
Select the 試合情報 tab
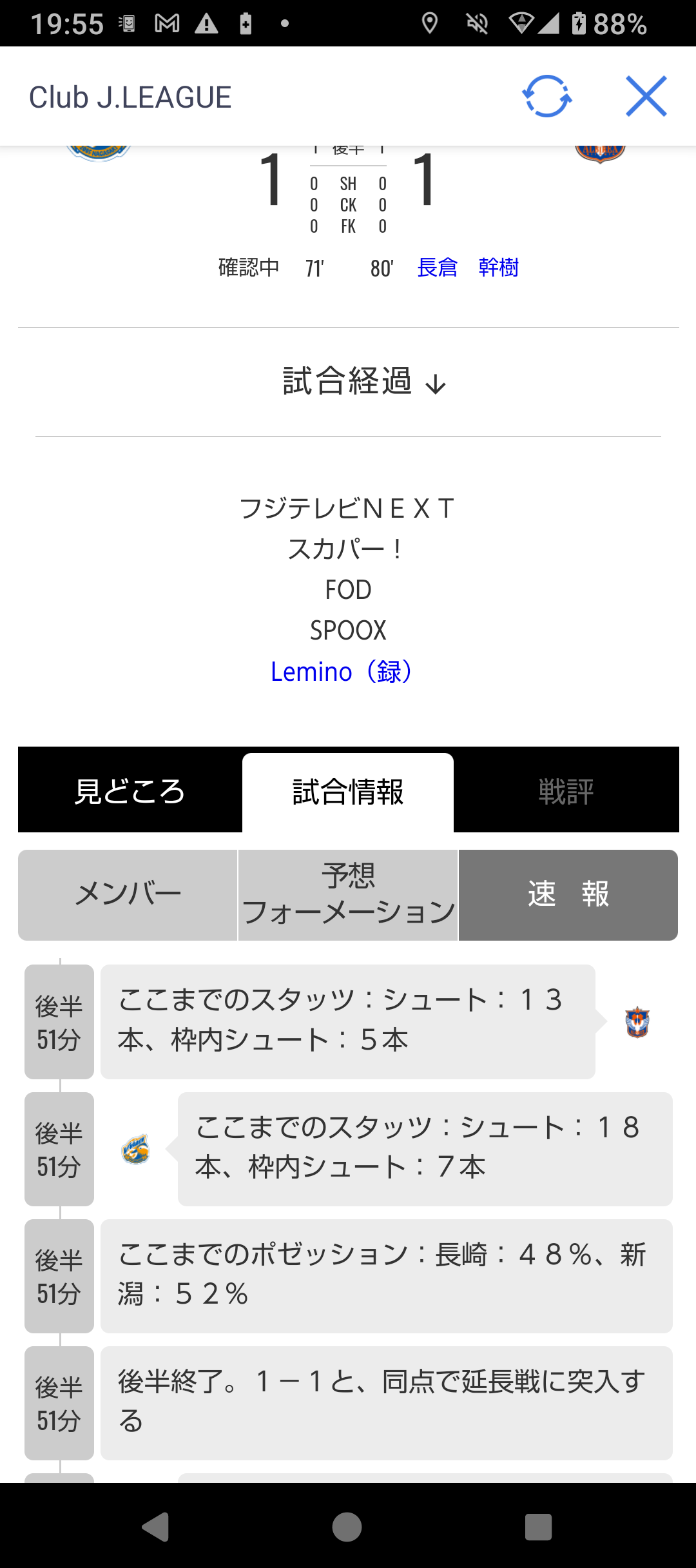click(348, 791)
